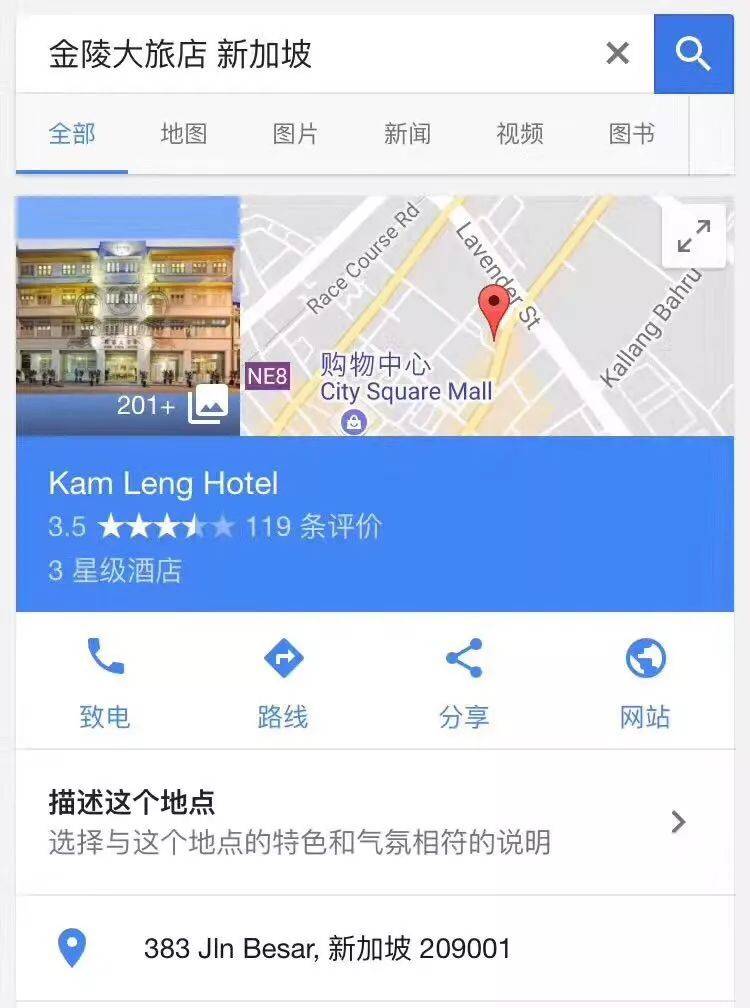This screenshot has width=750, height=1008.
Task: Share this place via 分享
Action: pos(464,682)
